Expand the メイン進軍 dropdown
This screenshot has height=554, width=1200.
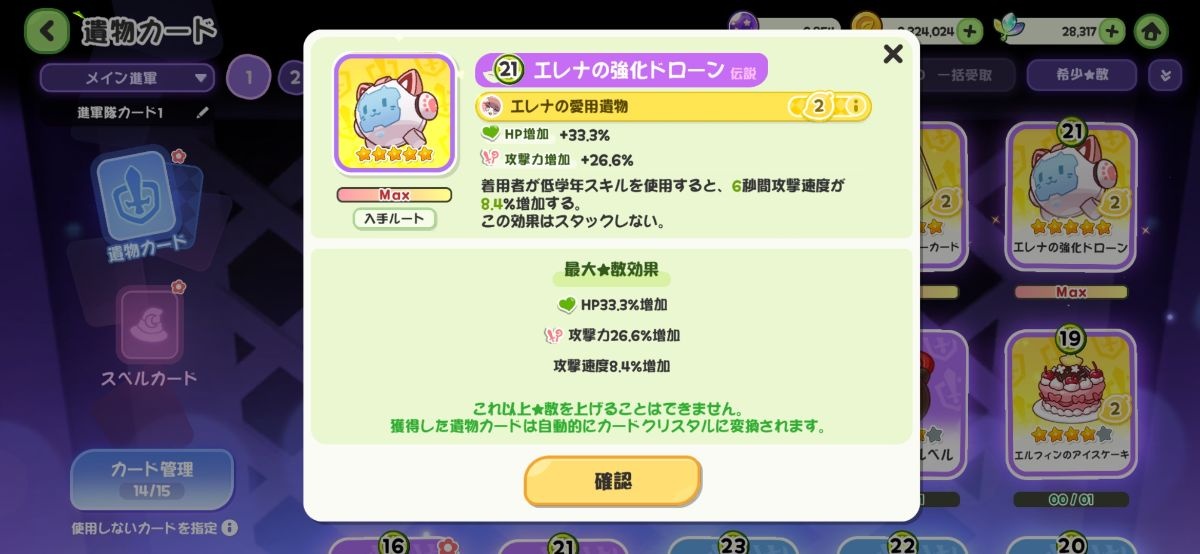click(127, 78)
